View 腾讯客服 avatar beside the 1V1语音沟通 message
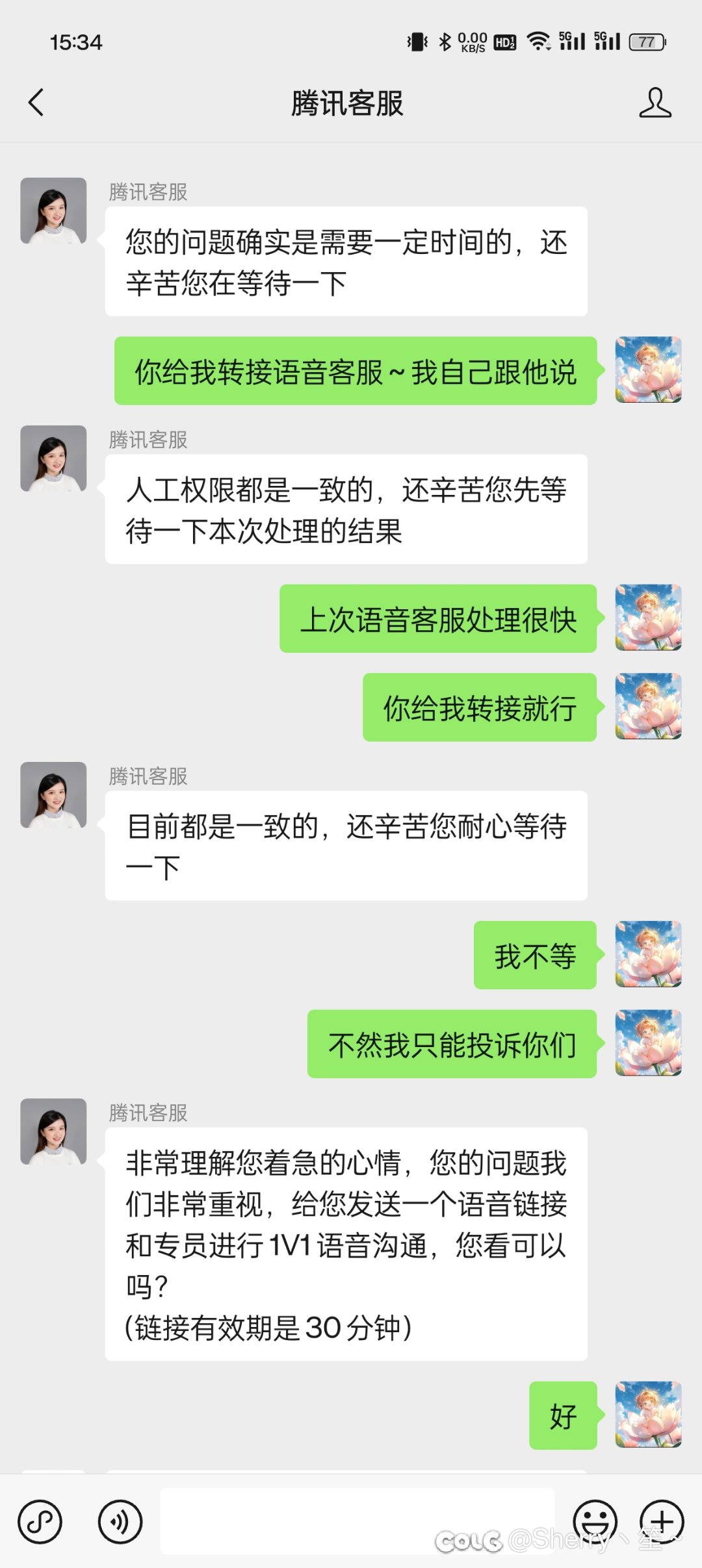This screenshot has width=702, height=1568. click(x=53, y=1131)
